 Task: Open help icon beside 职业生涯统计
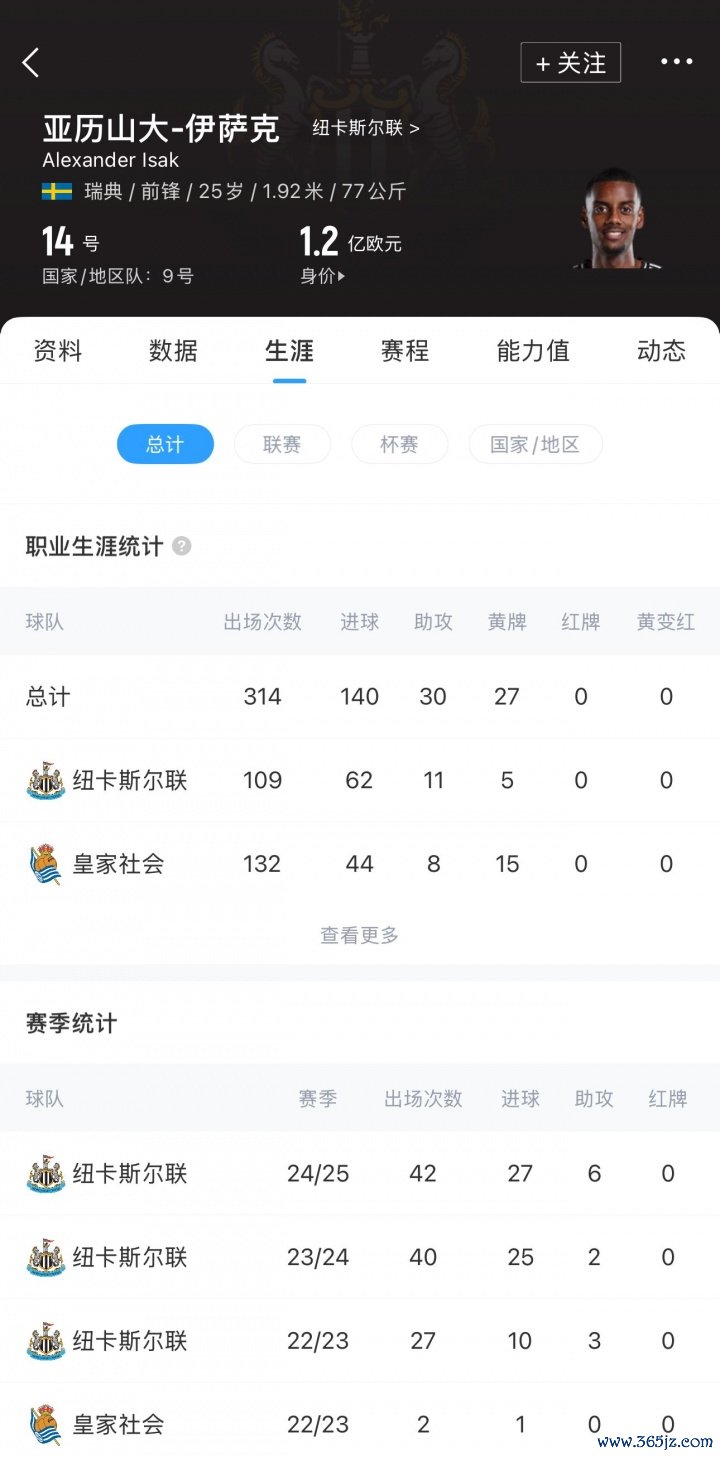pos(181,546)
